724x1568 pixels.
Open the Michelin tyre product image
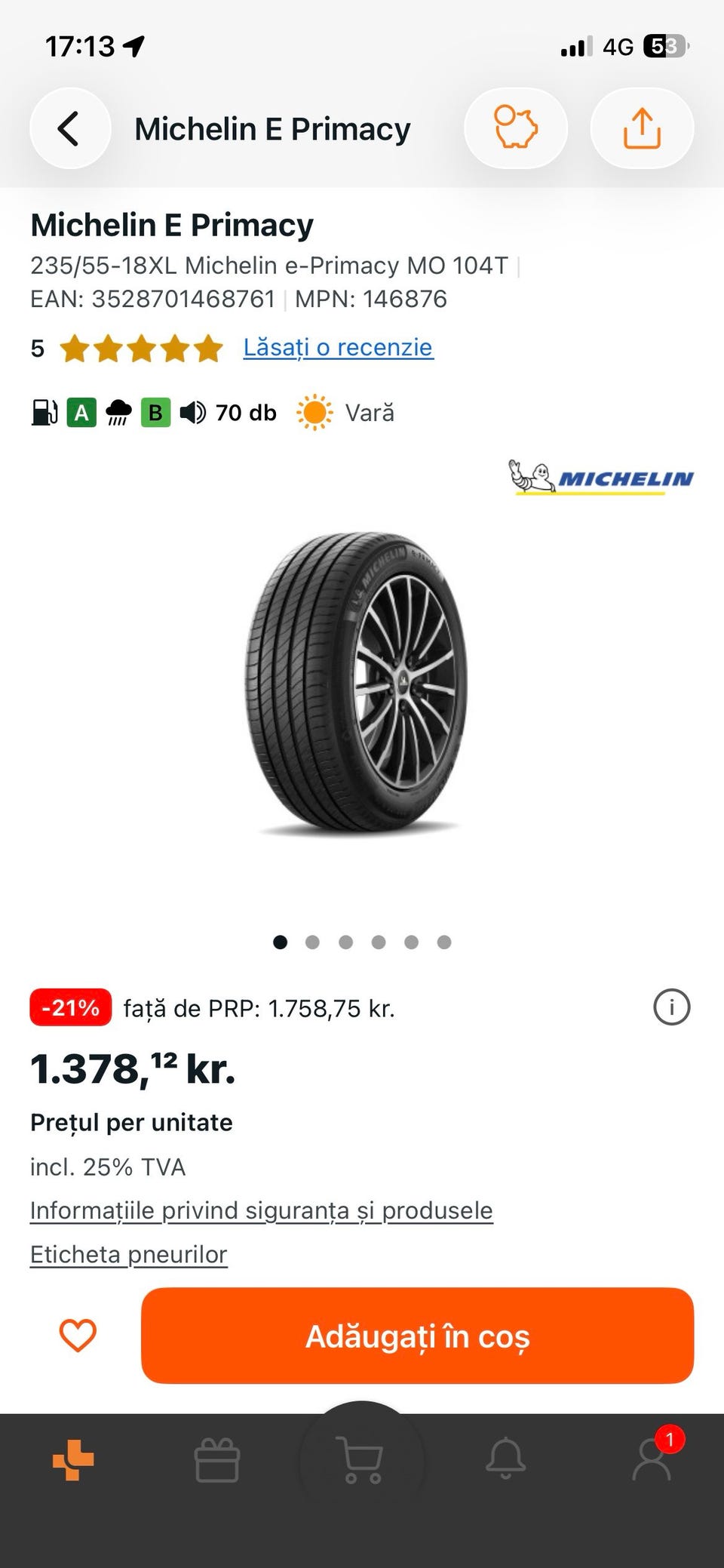pos(356,683)
